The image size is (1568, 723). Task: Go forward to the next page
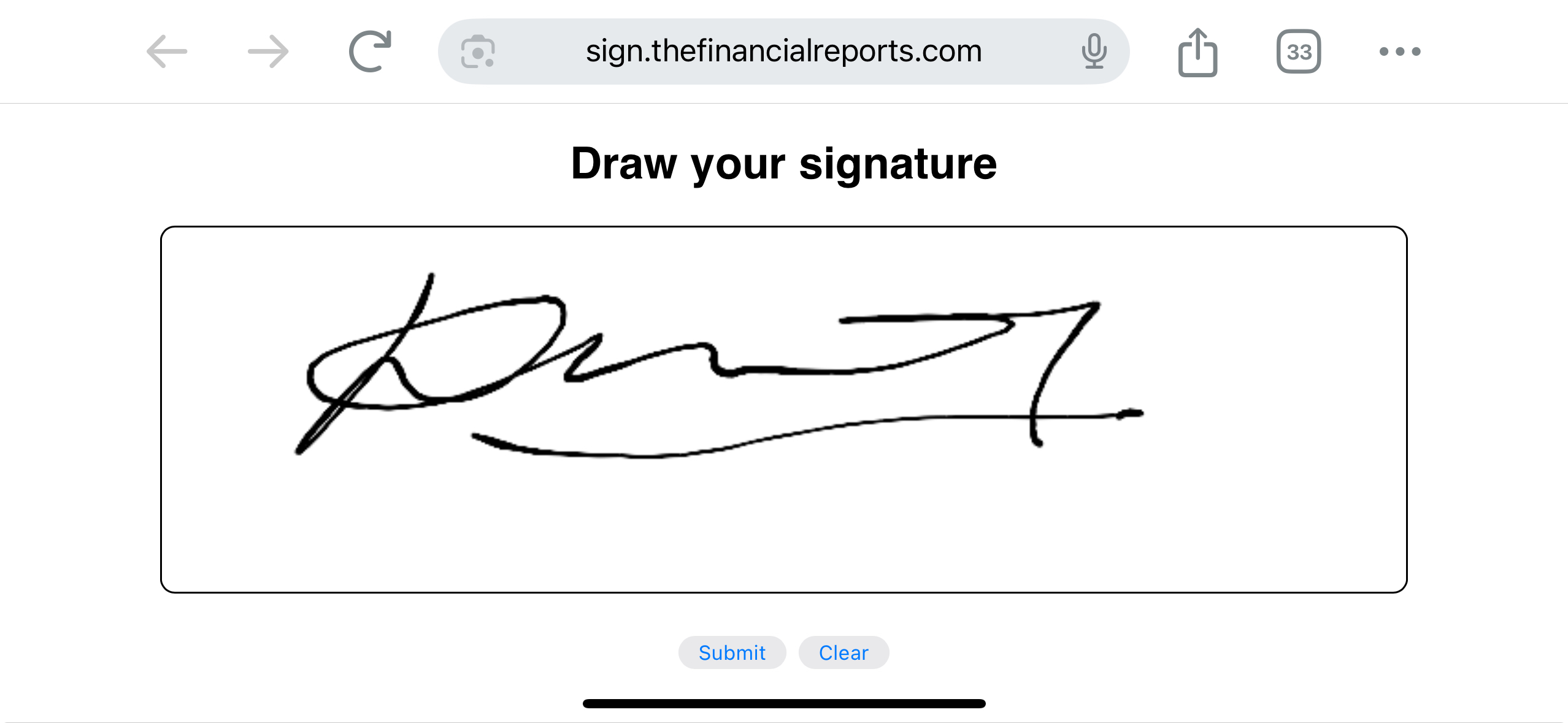tap(268, 52)
